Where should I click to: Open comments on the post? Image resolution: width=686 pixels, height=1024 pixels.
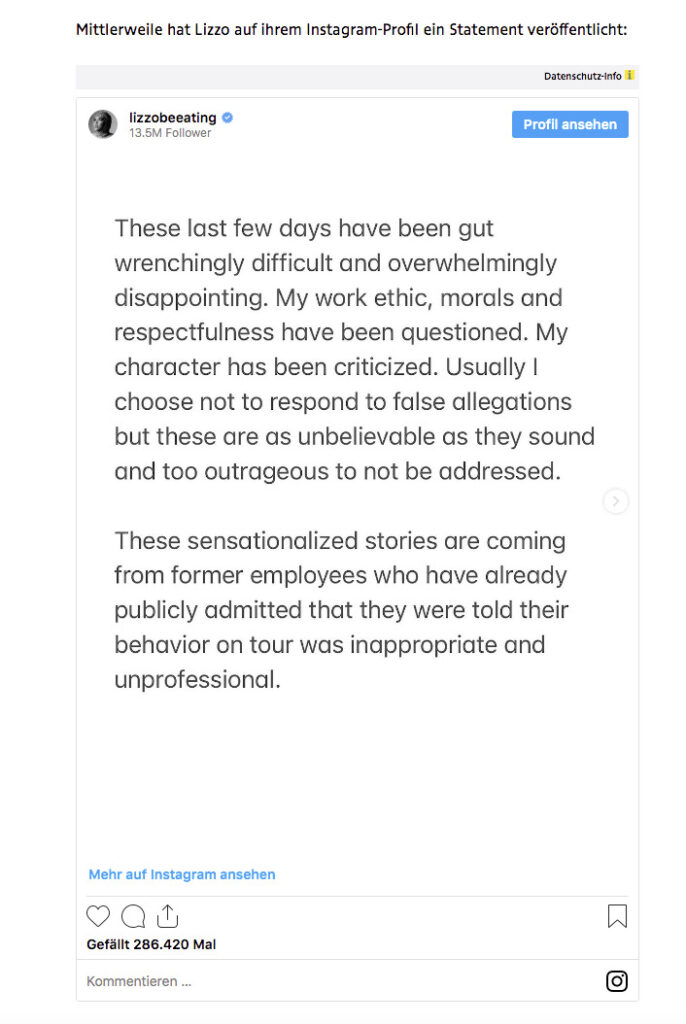[x=133, y=916]
